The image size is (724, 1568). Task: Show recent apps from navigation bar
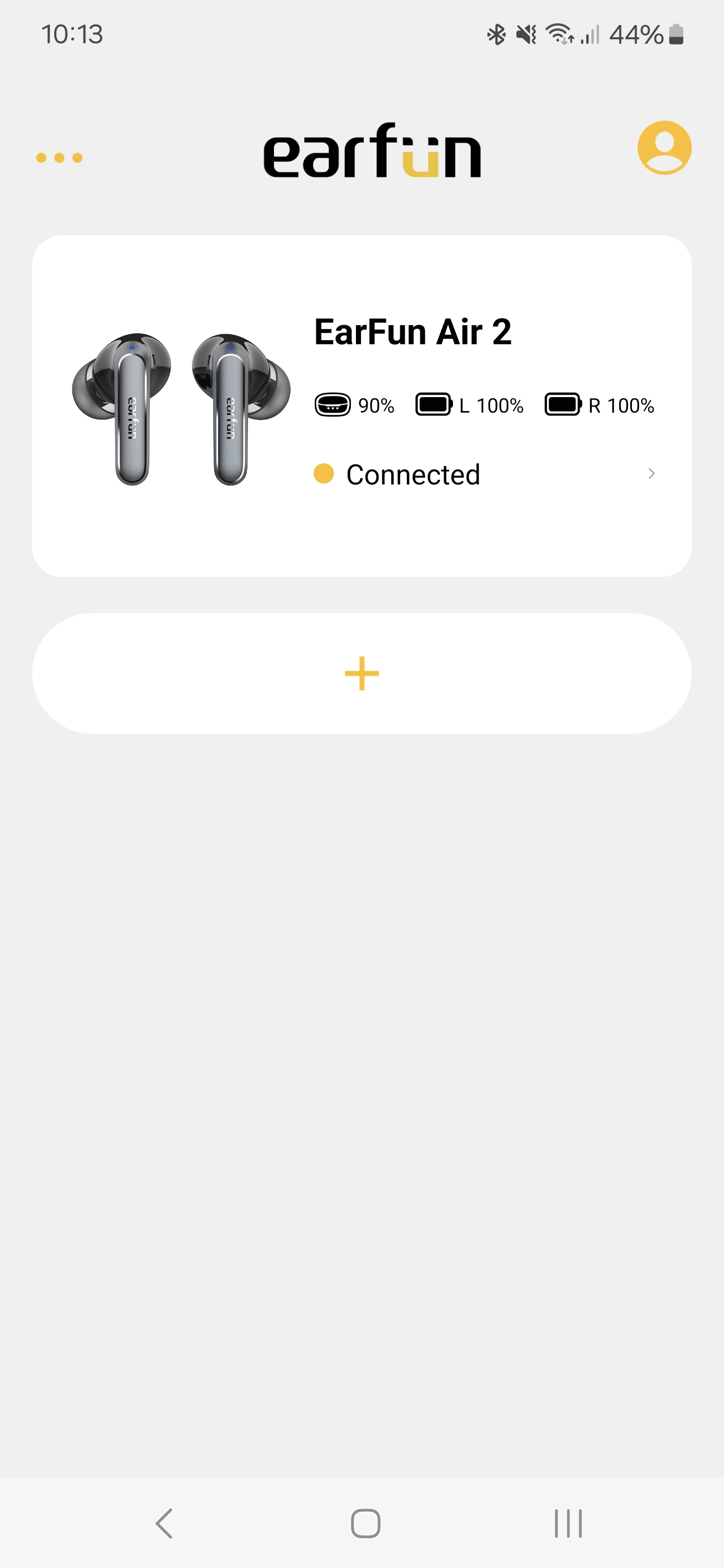tap(568, 1523)
